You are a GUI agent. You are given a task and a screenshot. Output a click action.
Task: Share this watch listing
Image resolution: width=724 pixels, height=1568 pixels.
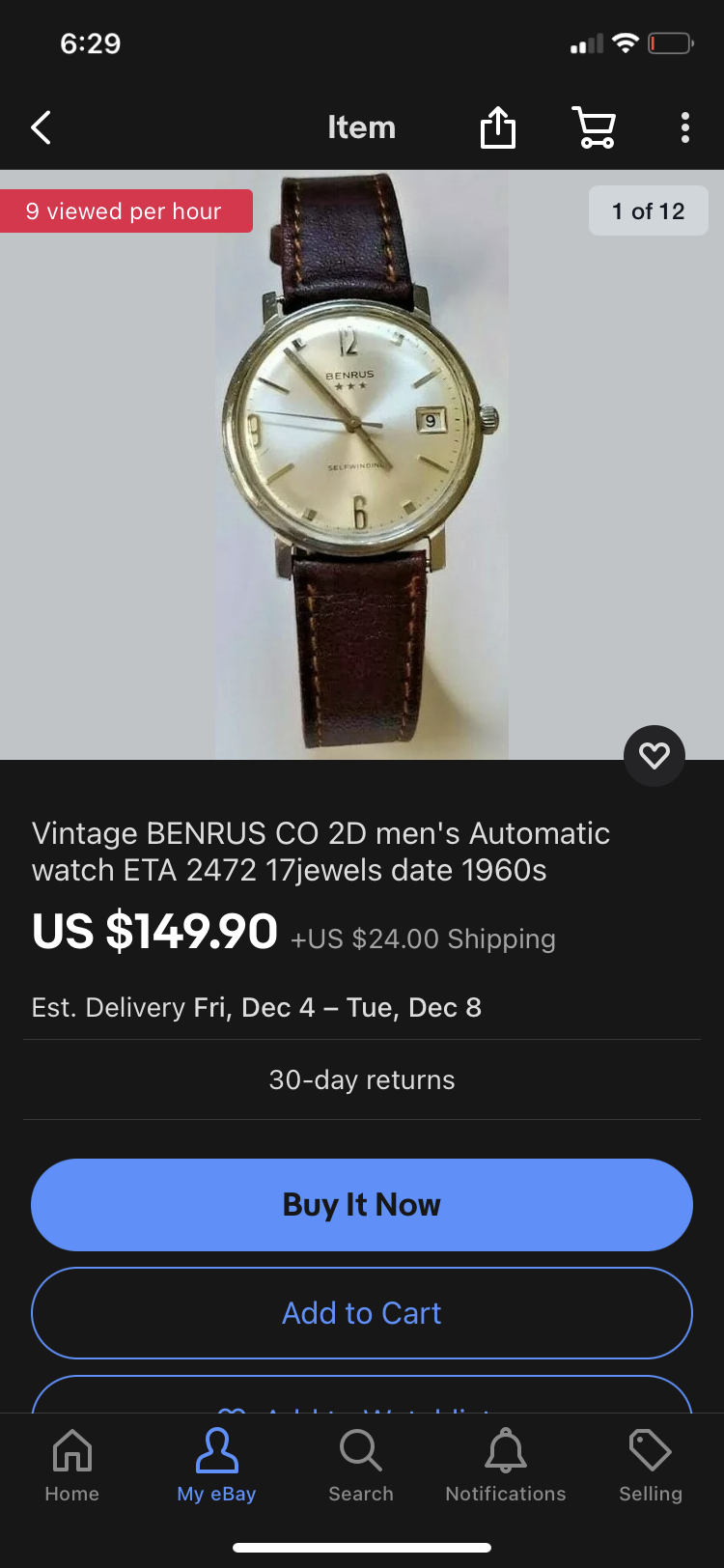coord(498,127)
